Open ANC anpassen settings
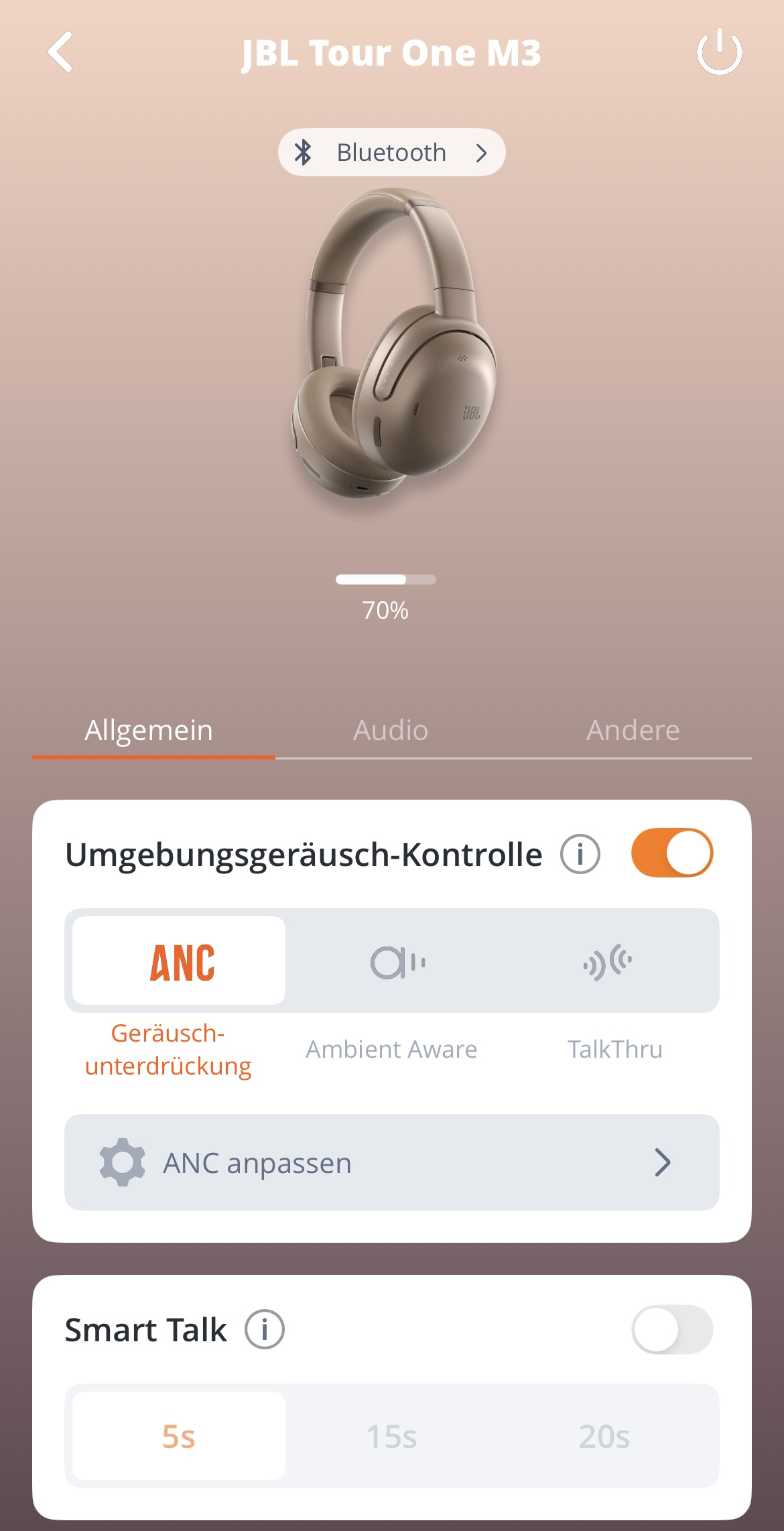 point(391,1162)
